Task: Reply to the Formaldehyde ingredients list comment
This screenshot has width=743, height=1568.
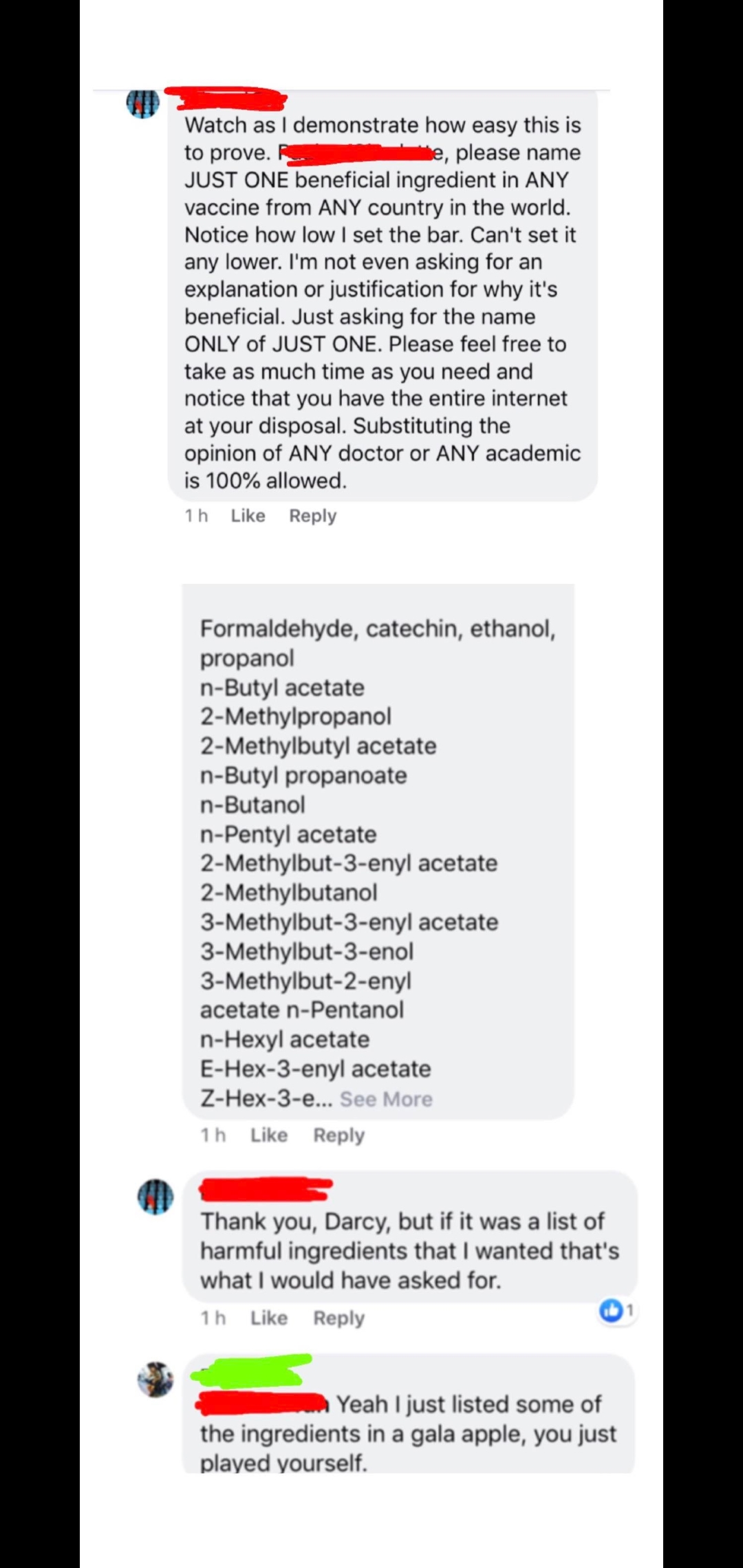Action: pos(338,1135)
